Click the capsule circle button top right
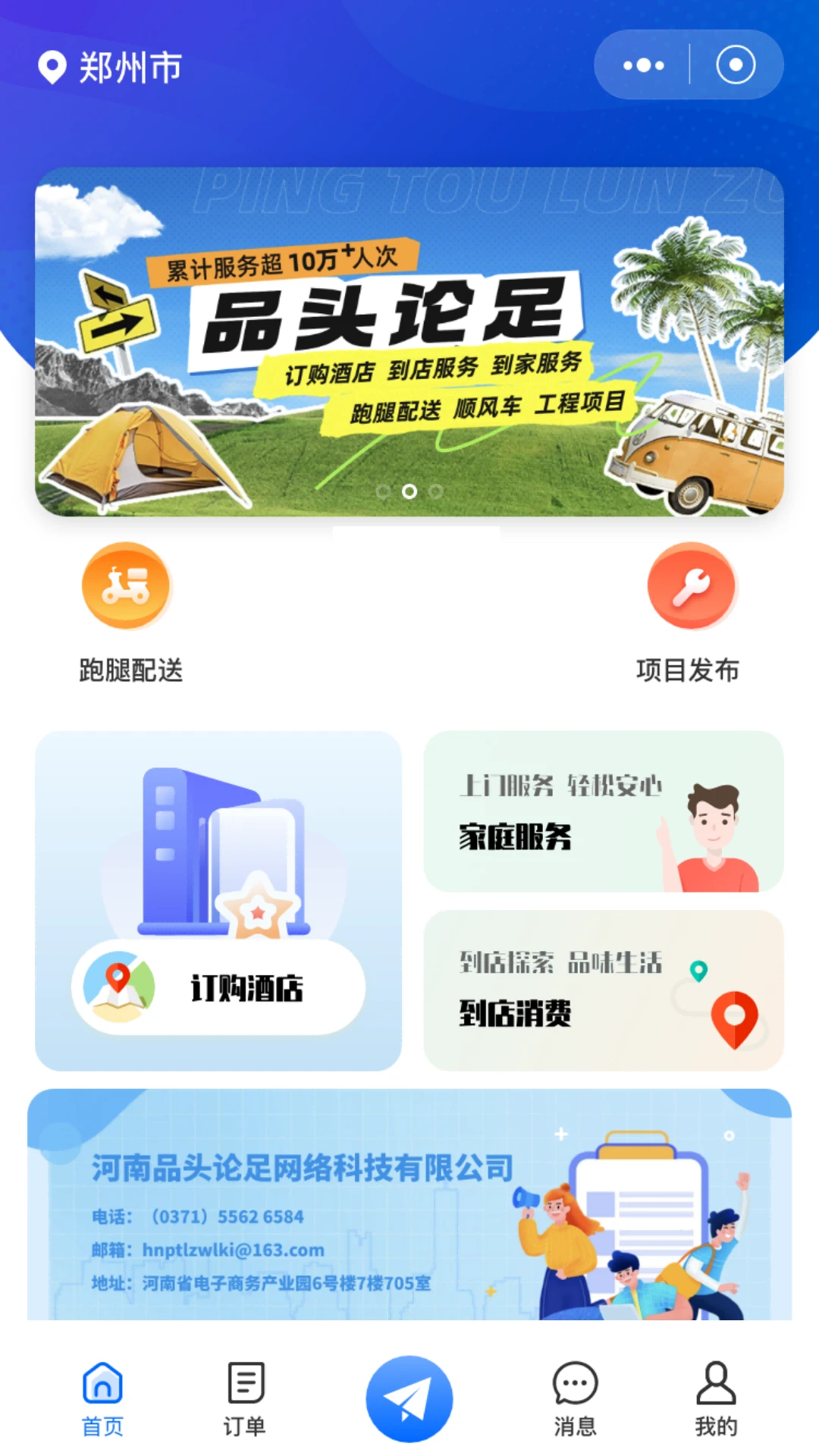This screenshot has height=1456, width=819. pyautogui.click(x=734, y=65)
